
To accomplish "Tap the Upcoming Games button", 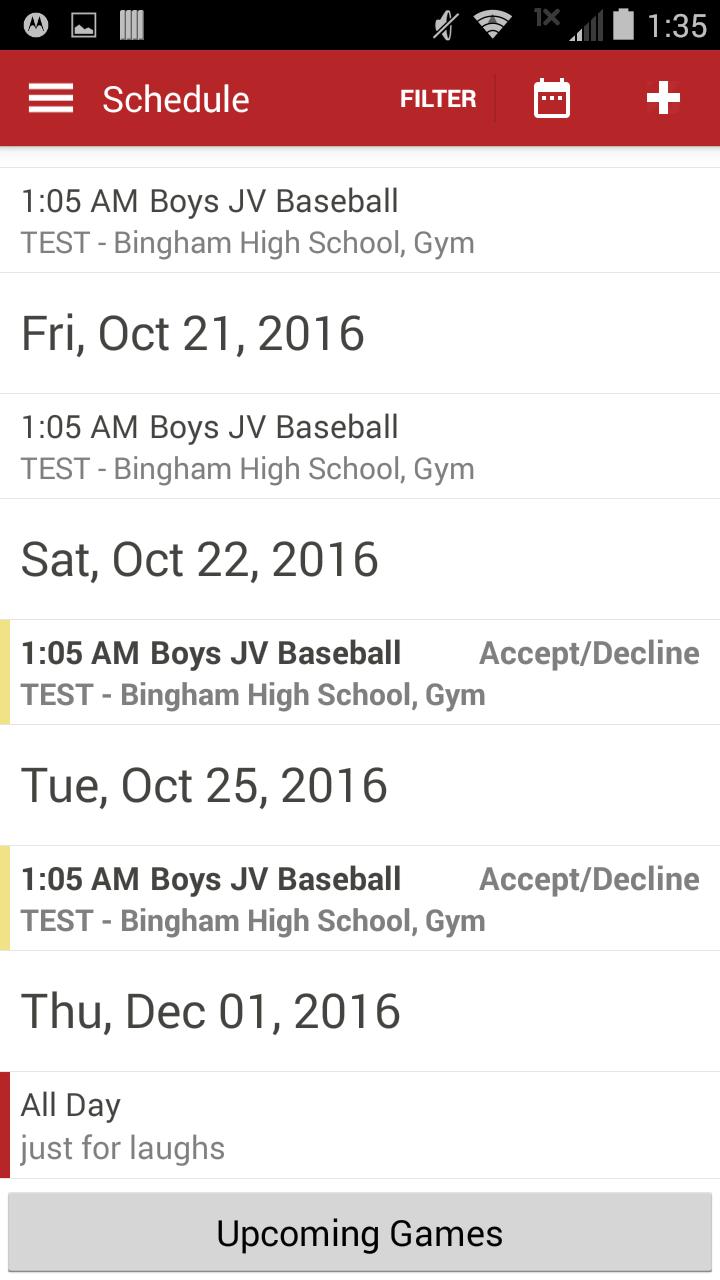I will pyautogui.click(x=360, y=1234).
